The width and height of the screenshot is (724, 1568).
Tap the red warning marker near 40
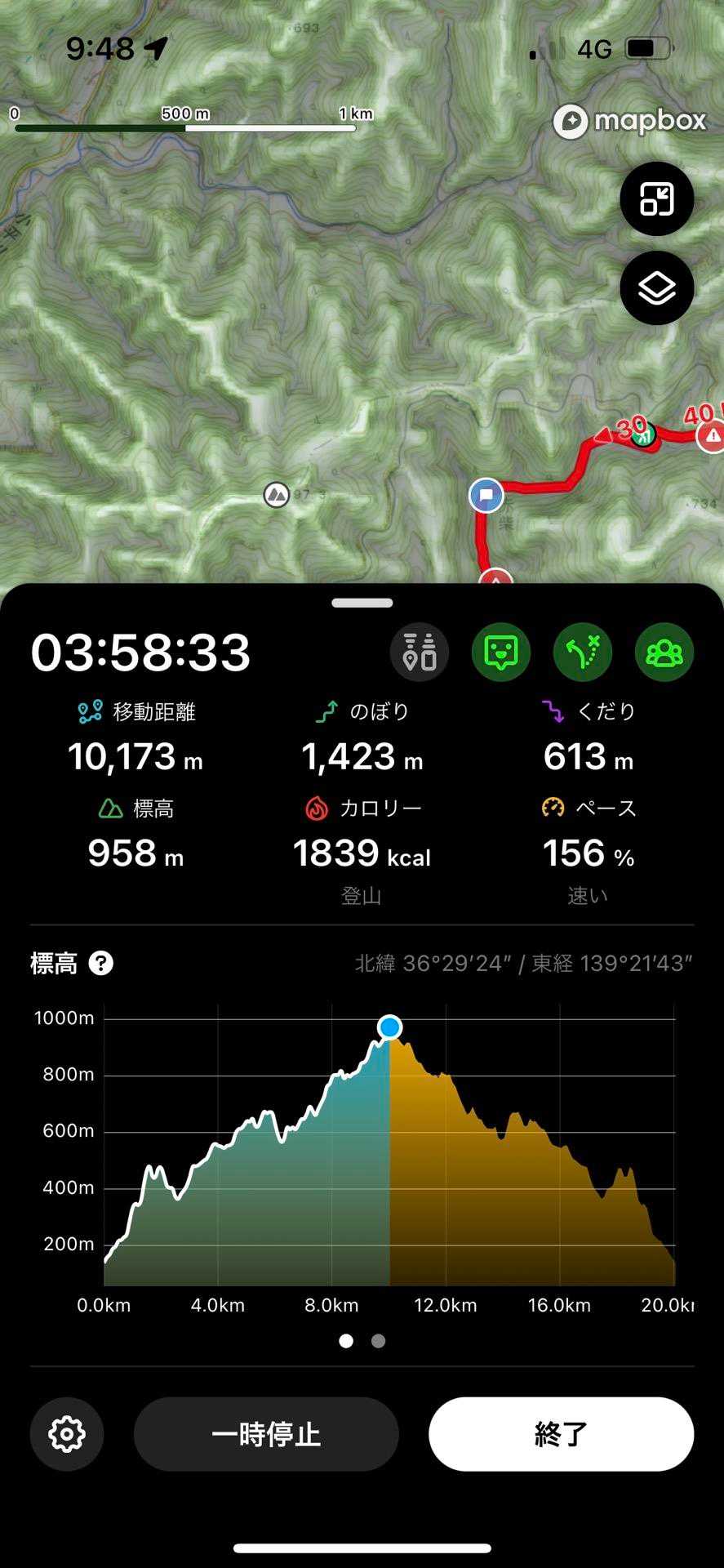(x=712, y=436)
